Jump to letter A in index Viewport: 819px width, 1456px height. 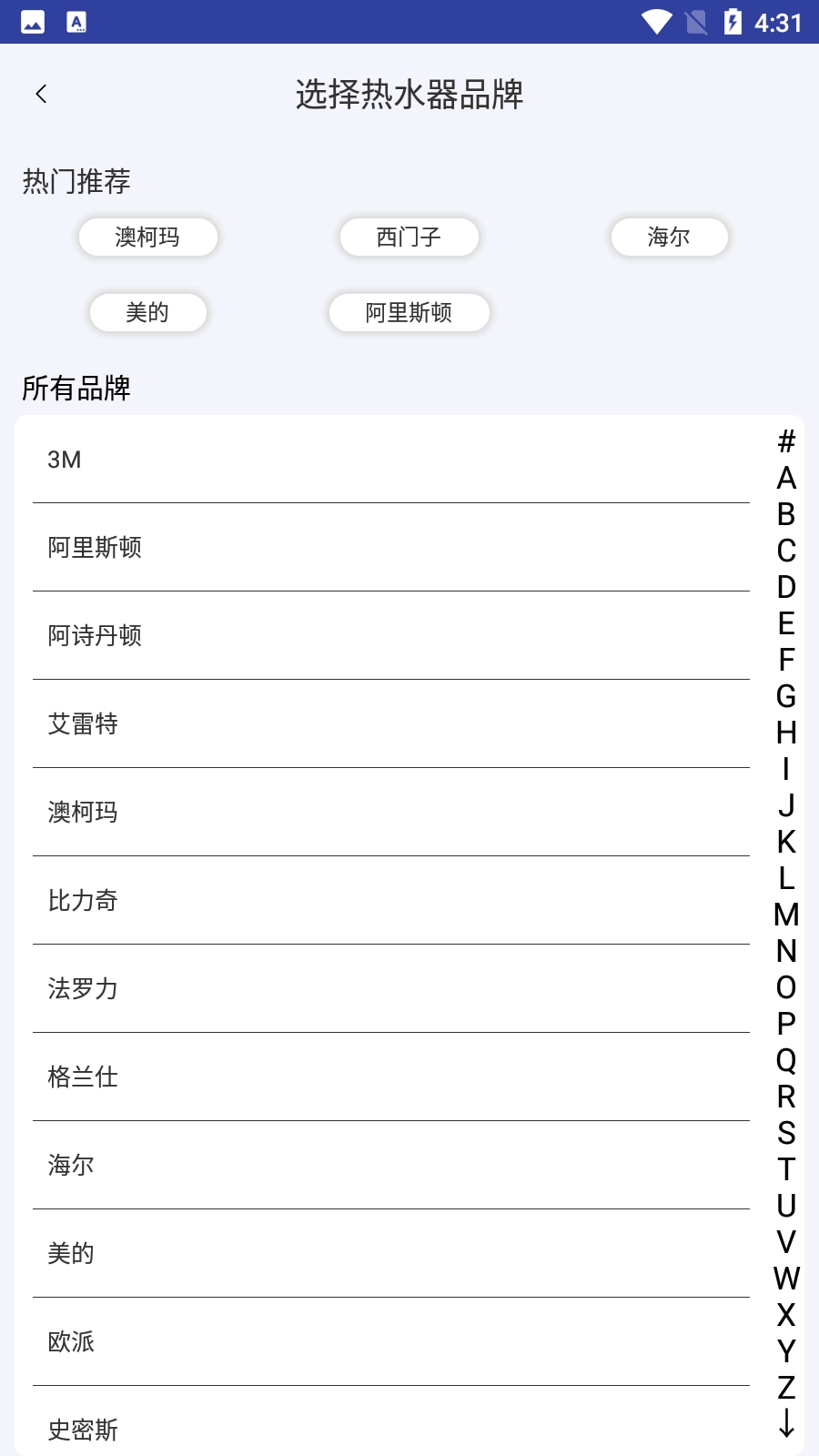point(786,478)
